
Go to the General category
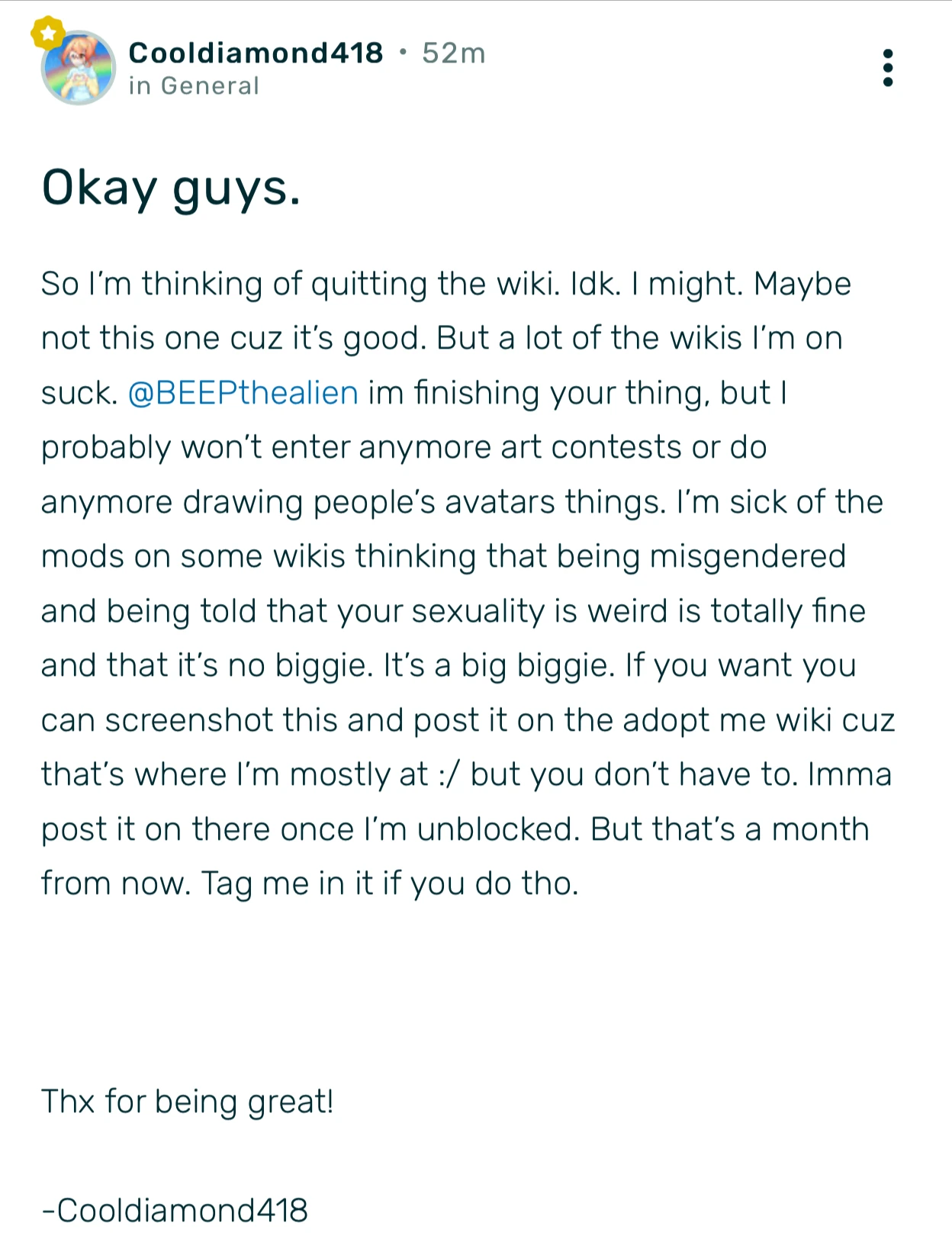[x=210, y=86]
